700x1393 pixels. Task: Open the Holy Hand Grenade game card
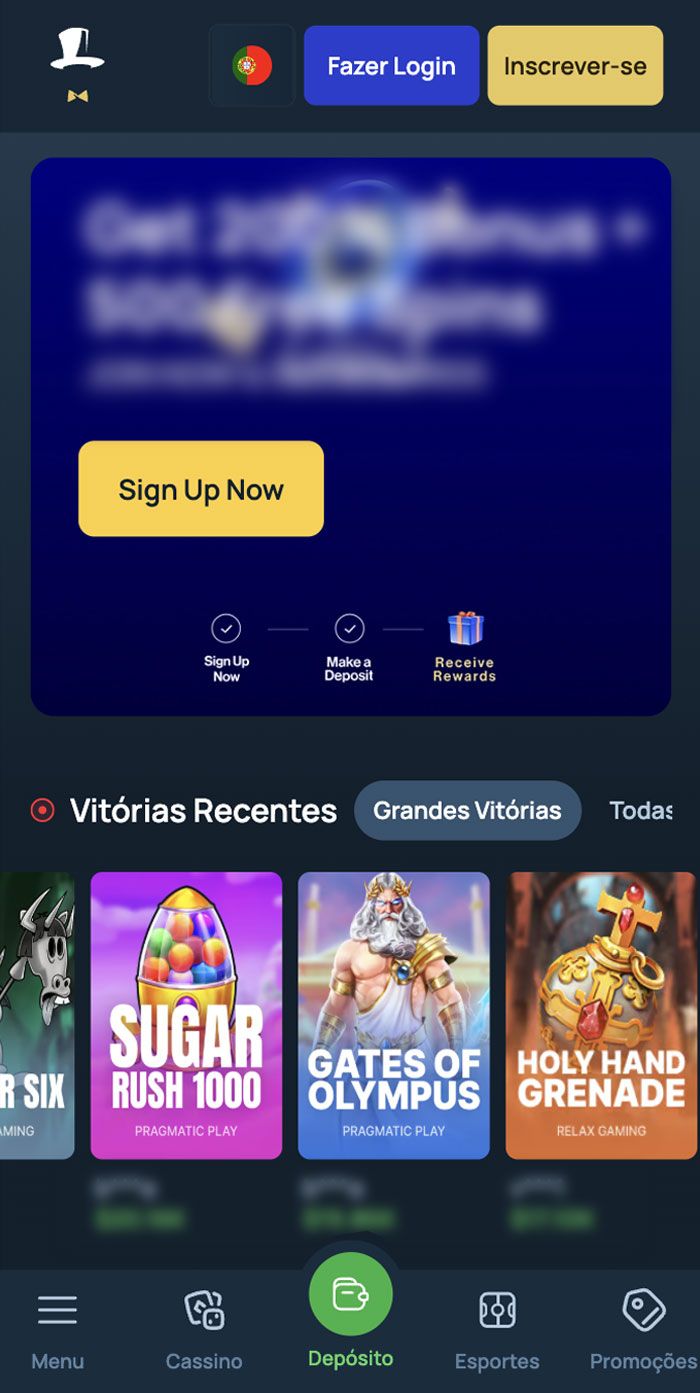pos(600,1015)
